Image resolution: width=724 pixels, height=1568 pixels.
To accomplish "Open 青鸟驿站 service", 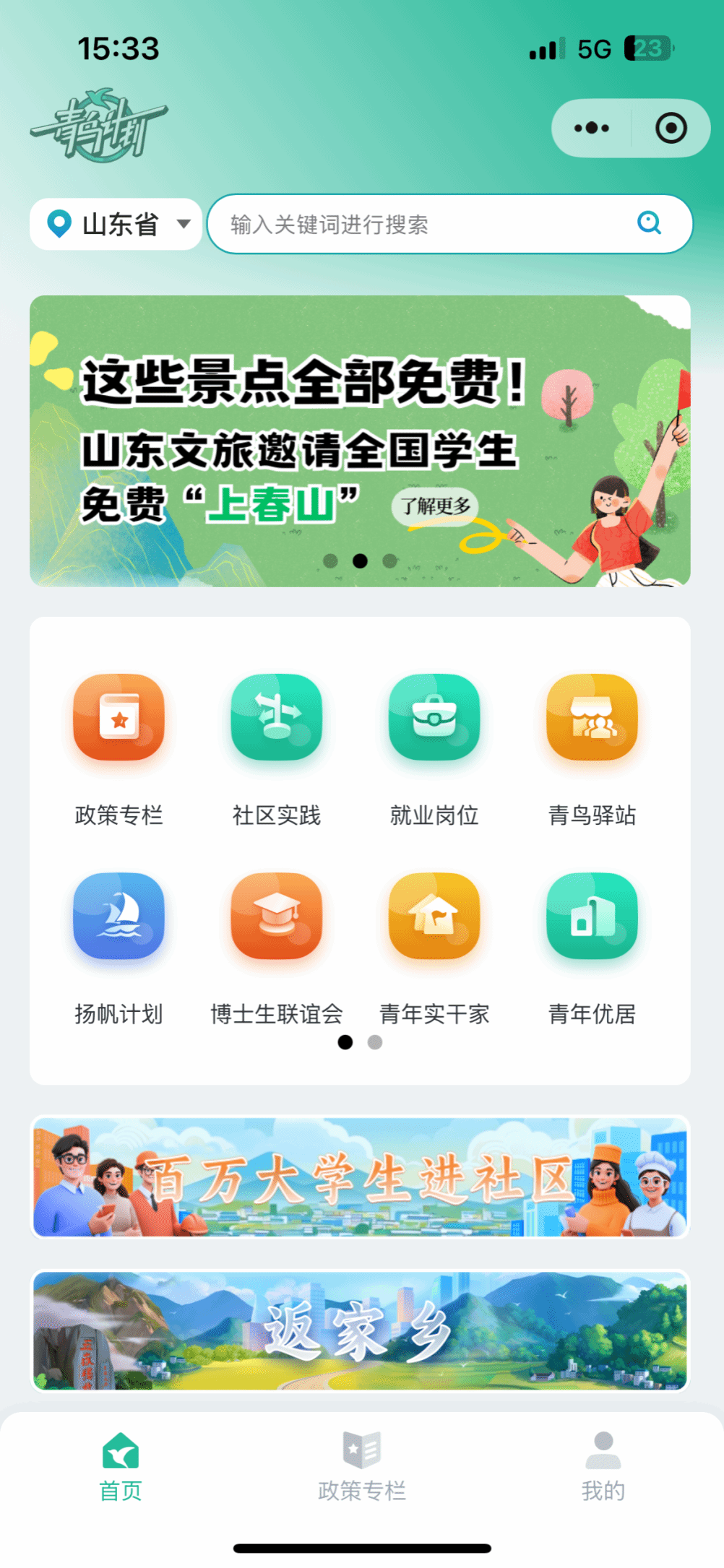I will click(592, 748).
